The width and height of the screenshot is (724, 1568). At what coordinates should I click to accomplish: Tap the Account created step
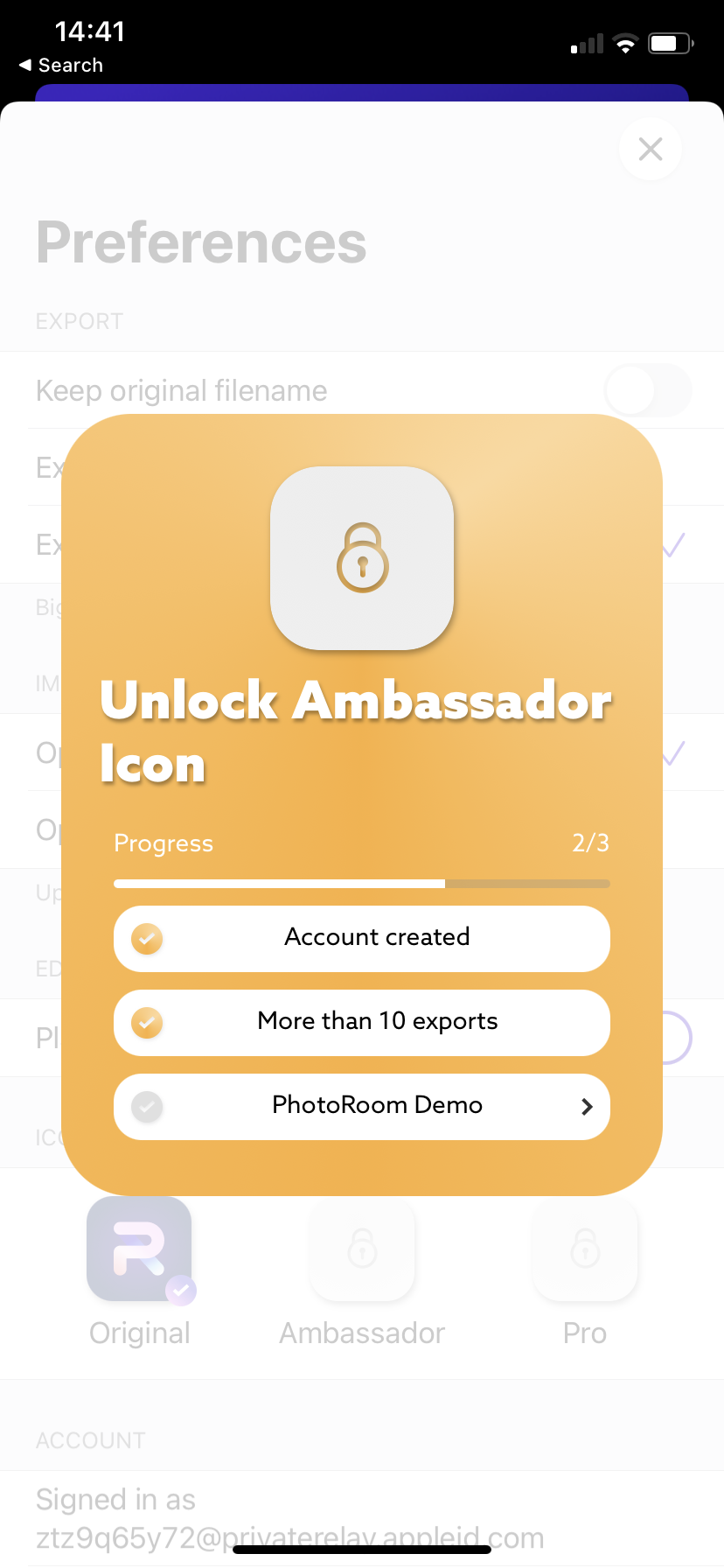coord(361,937)
